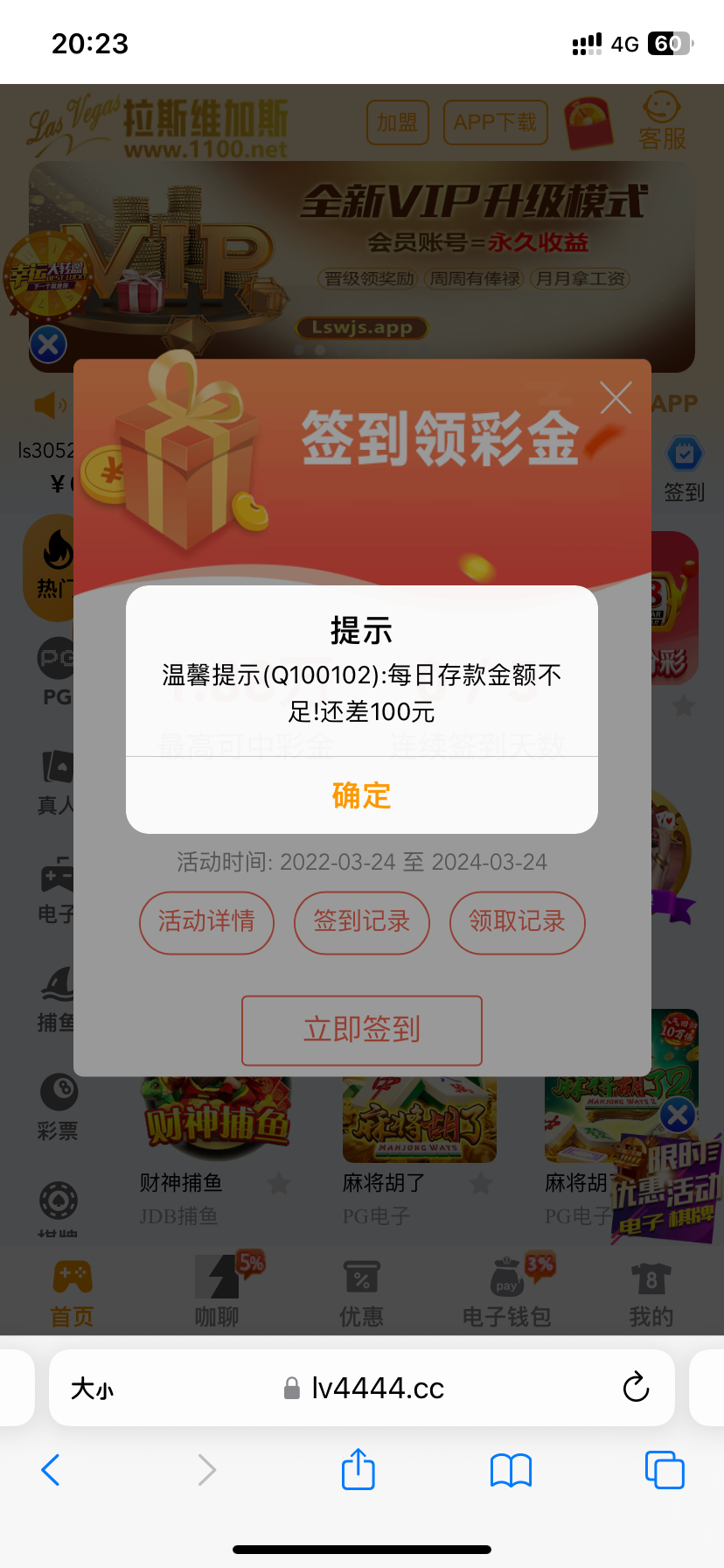Screen dimensions: 724x1568
Task: Share this page from Safari toolbar
Action: click(359, 1469)
